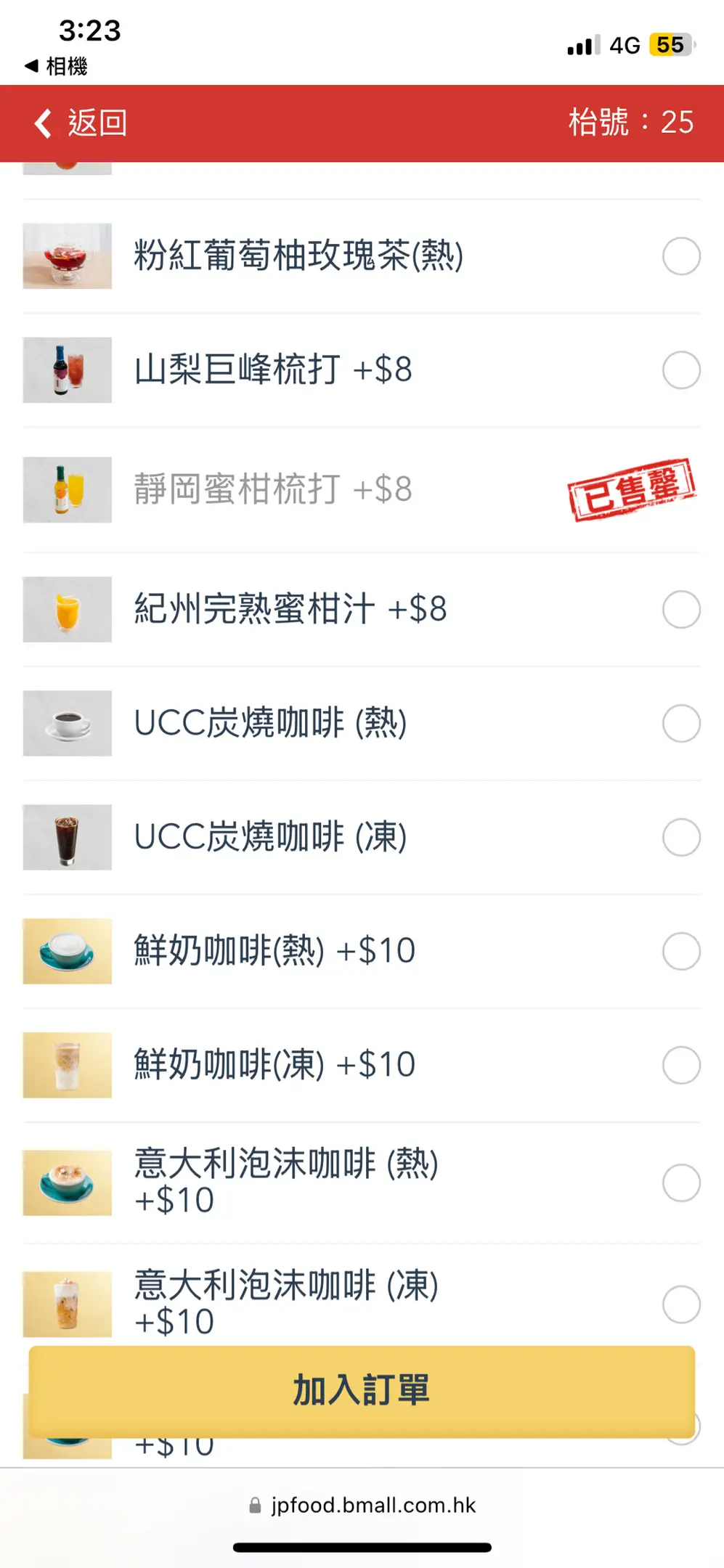
Task: Choose 山梨巨峰梳打 +$8
Action: pos(680,370)
